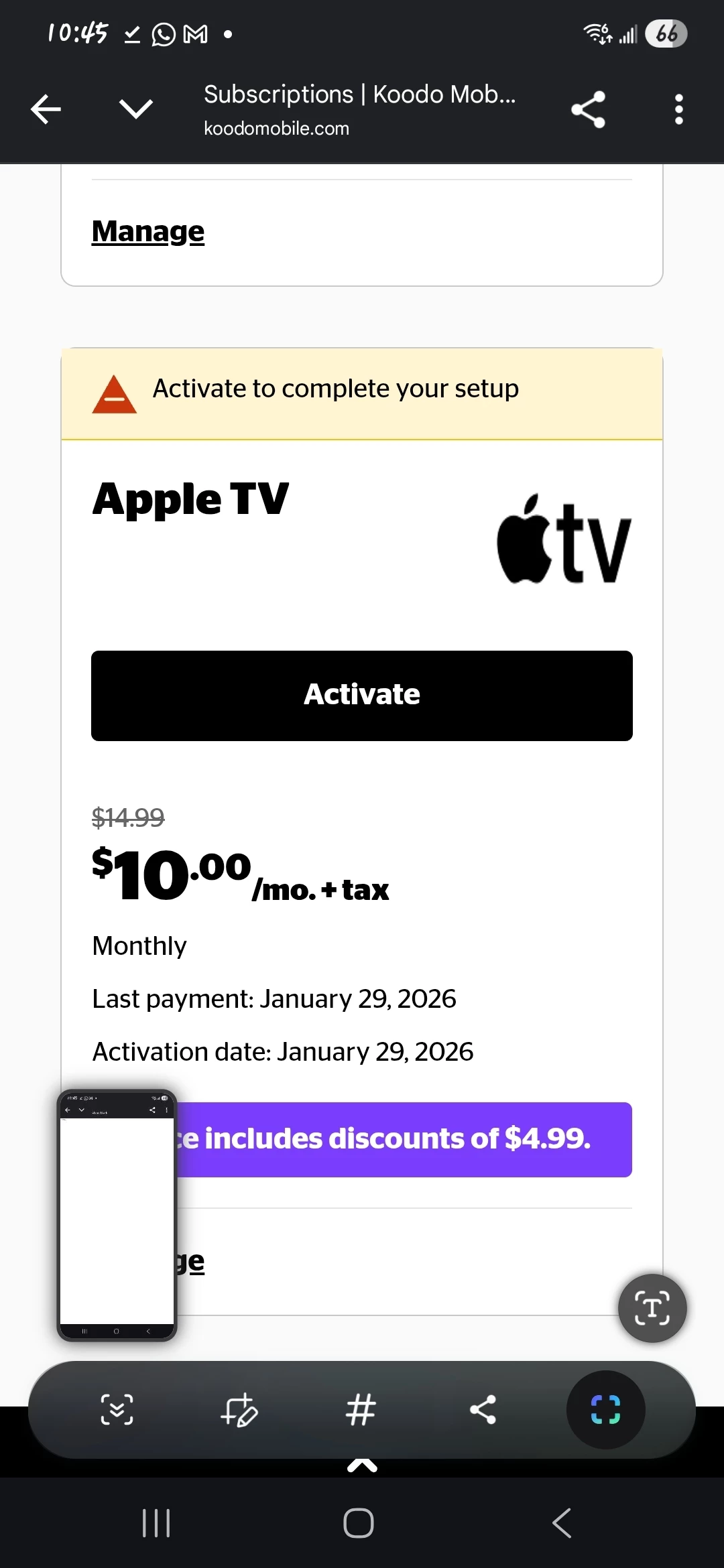Share the Koodo Subscriptions page
724x1568 pixels.
click(588, 109)
